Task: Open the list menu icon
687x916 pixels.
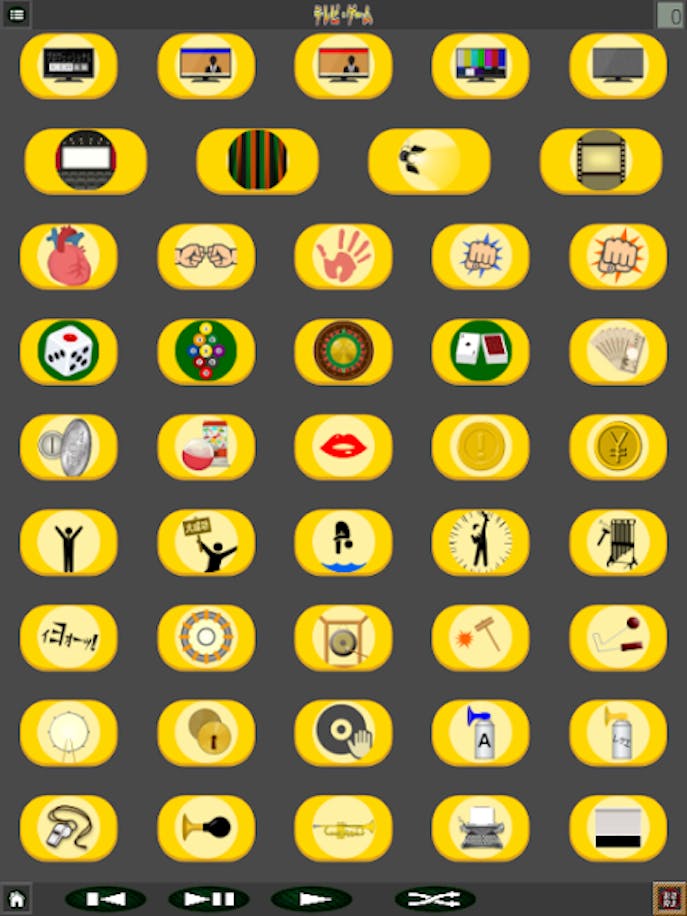Action: [17, 15]
